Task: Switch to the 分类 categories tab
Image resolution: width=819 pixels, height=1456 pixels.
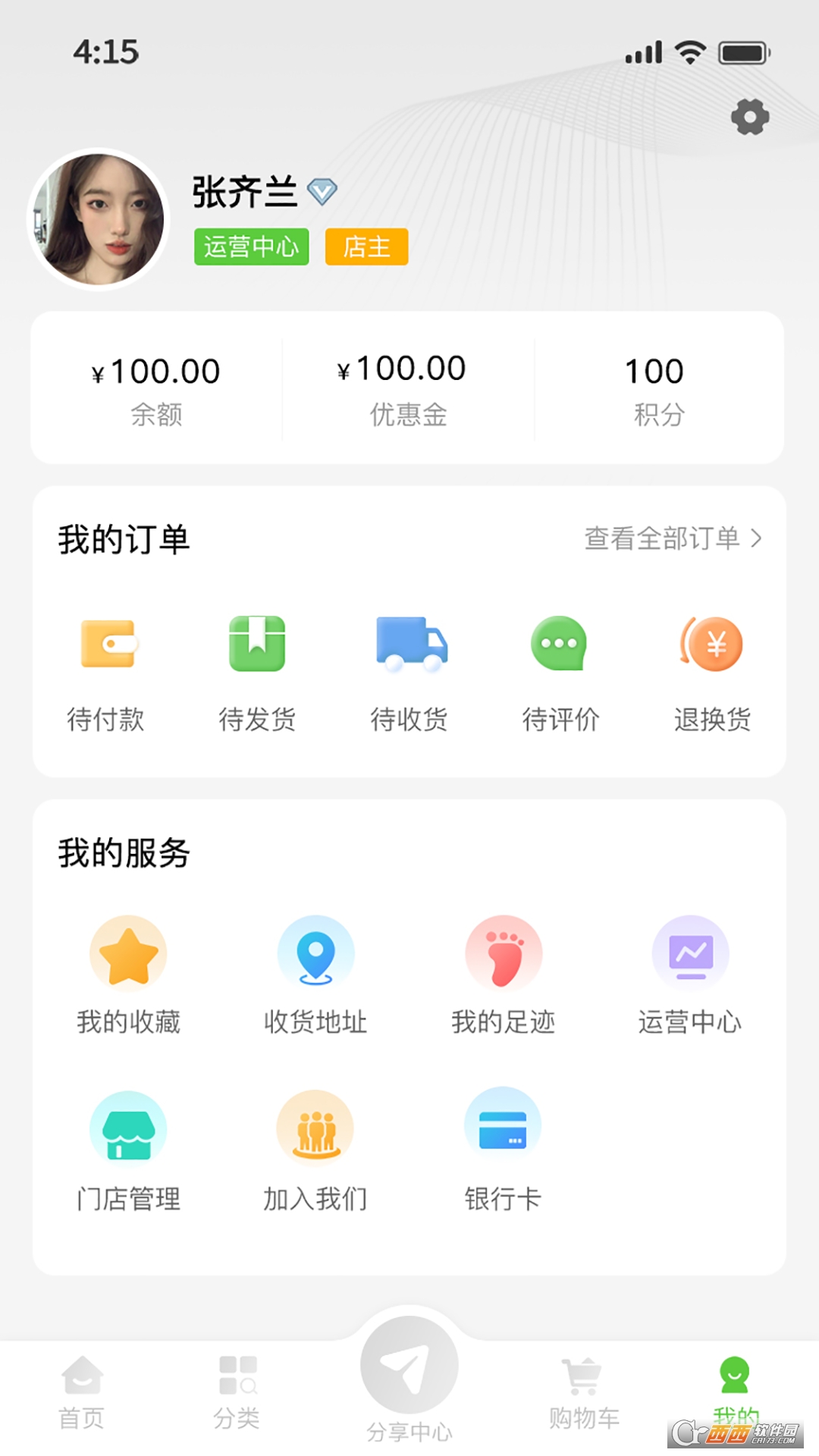Action: coord(237,1392)
